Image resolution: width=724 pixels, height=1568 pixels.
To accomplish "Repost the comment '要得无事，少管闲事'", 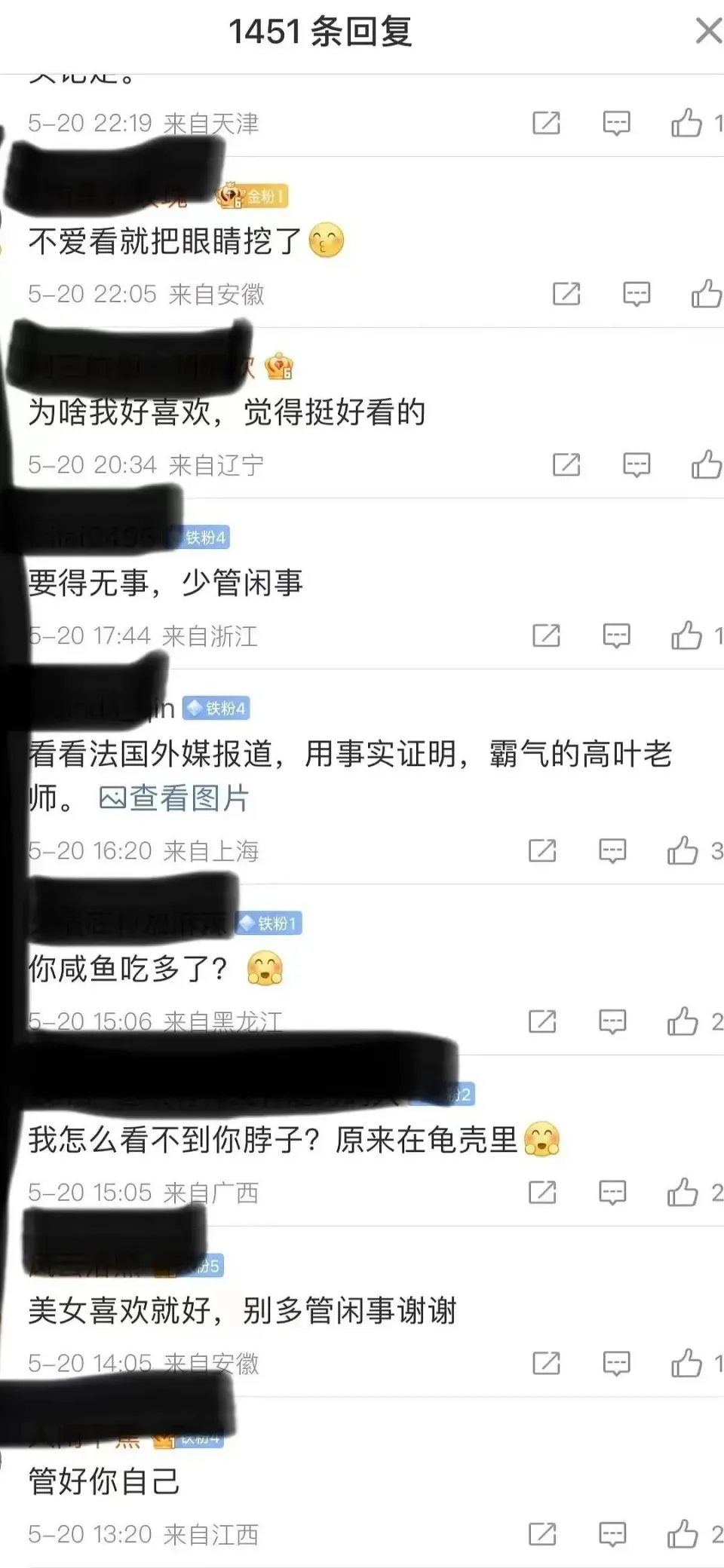I will click(546, 635).
